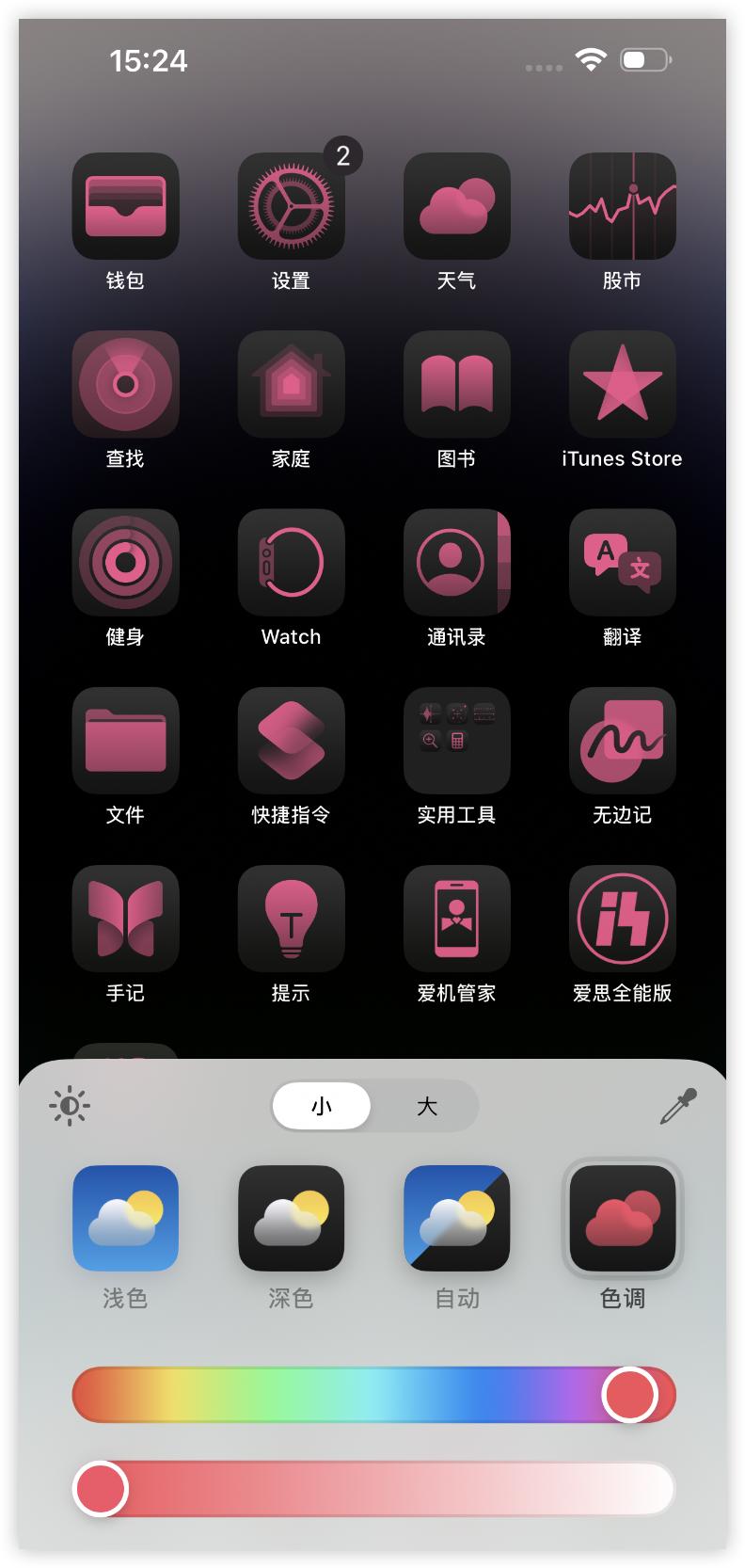
Task: Open the 实用工具 utilities folder
Action: (456, 740)
